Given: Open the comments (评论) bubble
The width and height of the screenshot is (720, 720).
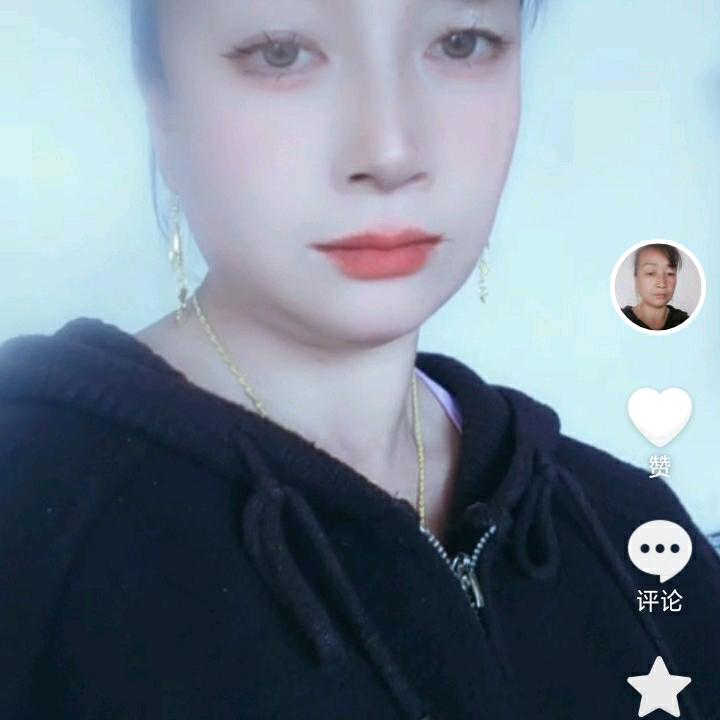Looking at the screenshot, I should click(659, 551).
